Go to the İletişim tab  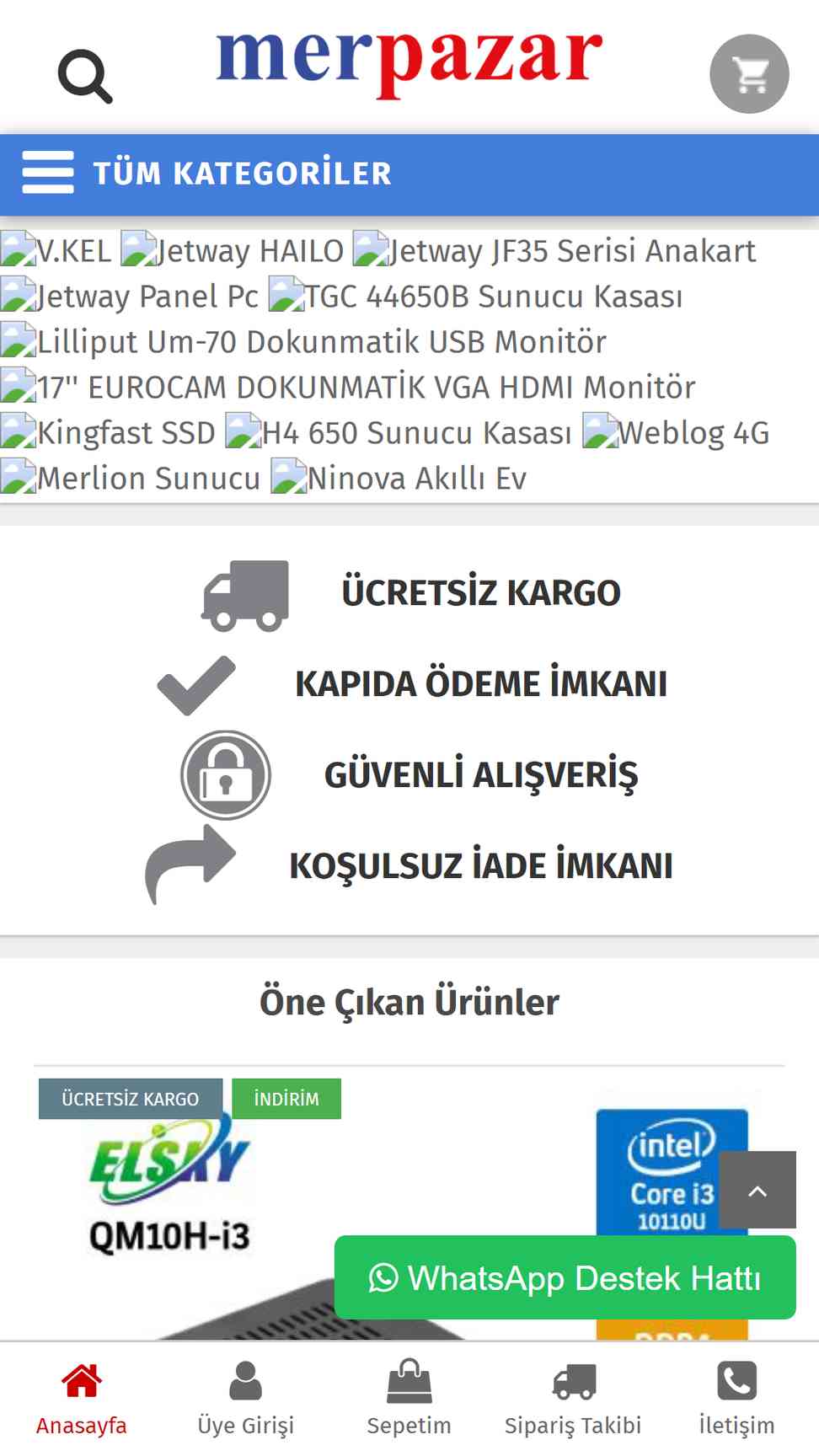tap(736, 1399)
